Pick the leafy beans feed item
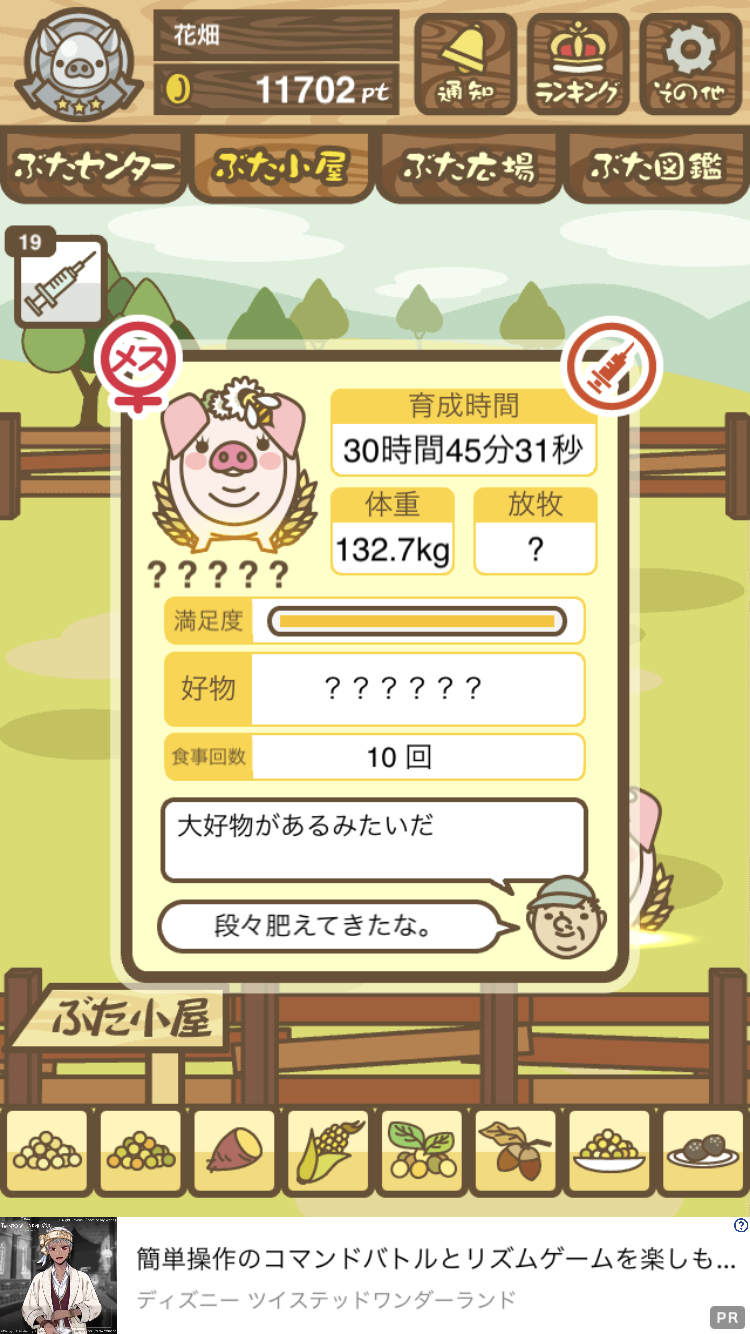The image size is (750, 1334). tap(421, 1152)
